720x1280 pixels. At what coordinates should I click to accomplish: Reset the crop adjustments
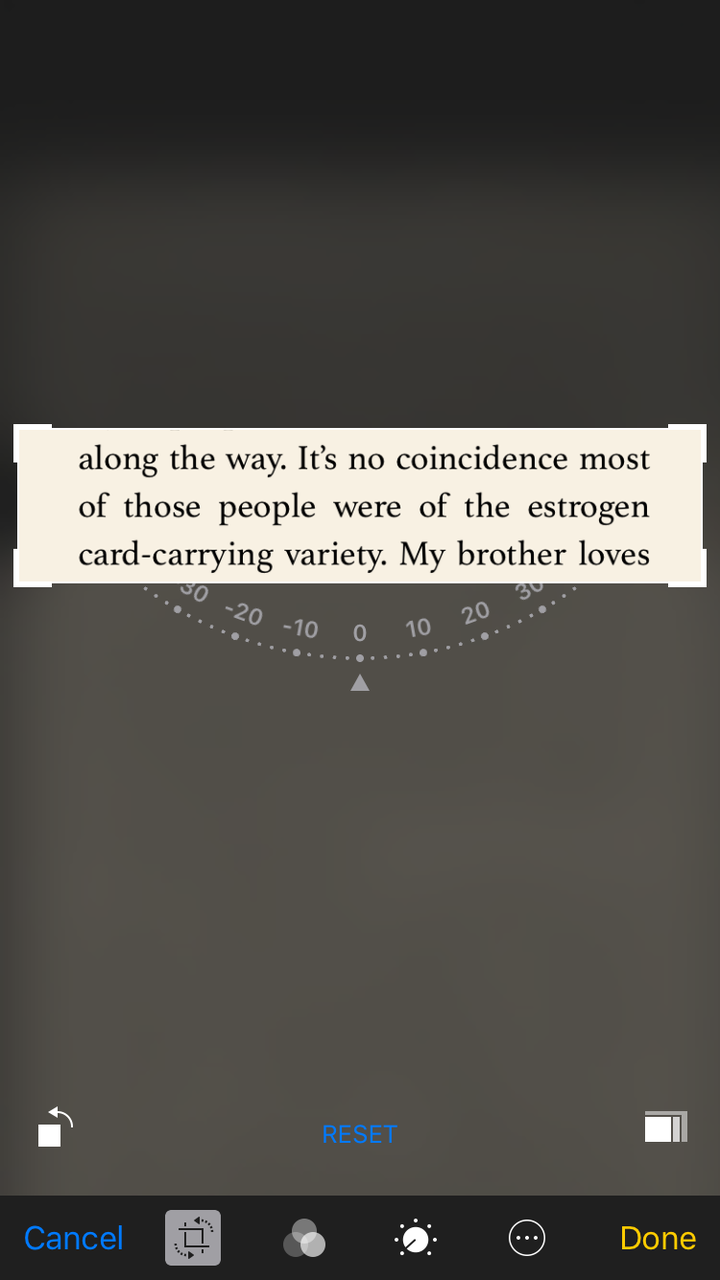(x=359, y=1134)
